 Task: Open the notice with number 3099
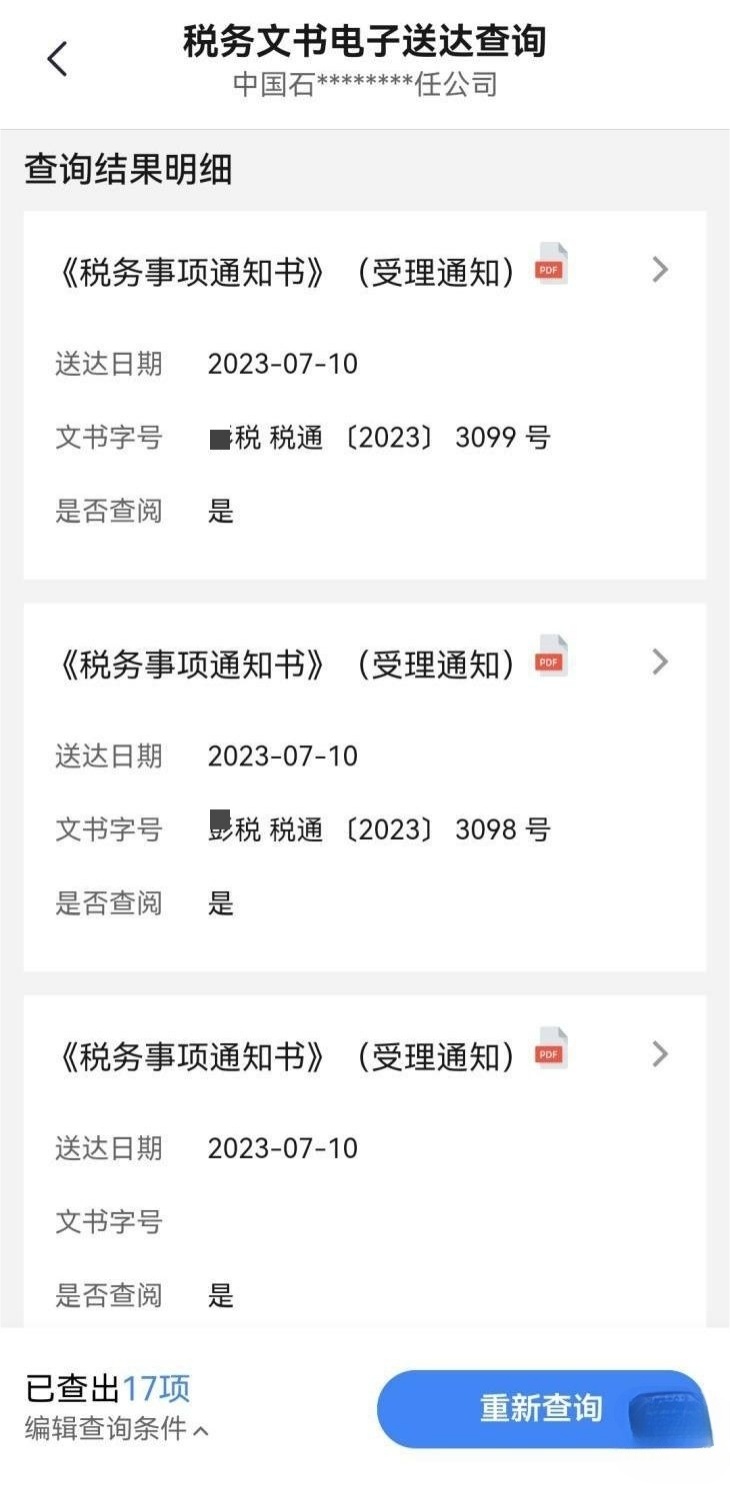point(365,395)
